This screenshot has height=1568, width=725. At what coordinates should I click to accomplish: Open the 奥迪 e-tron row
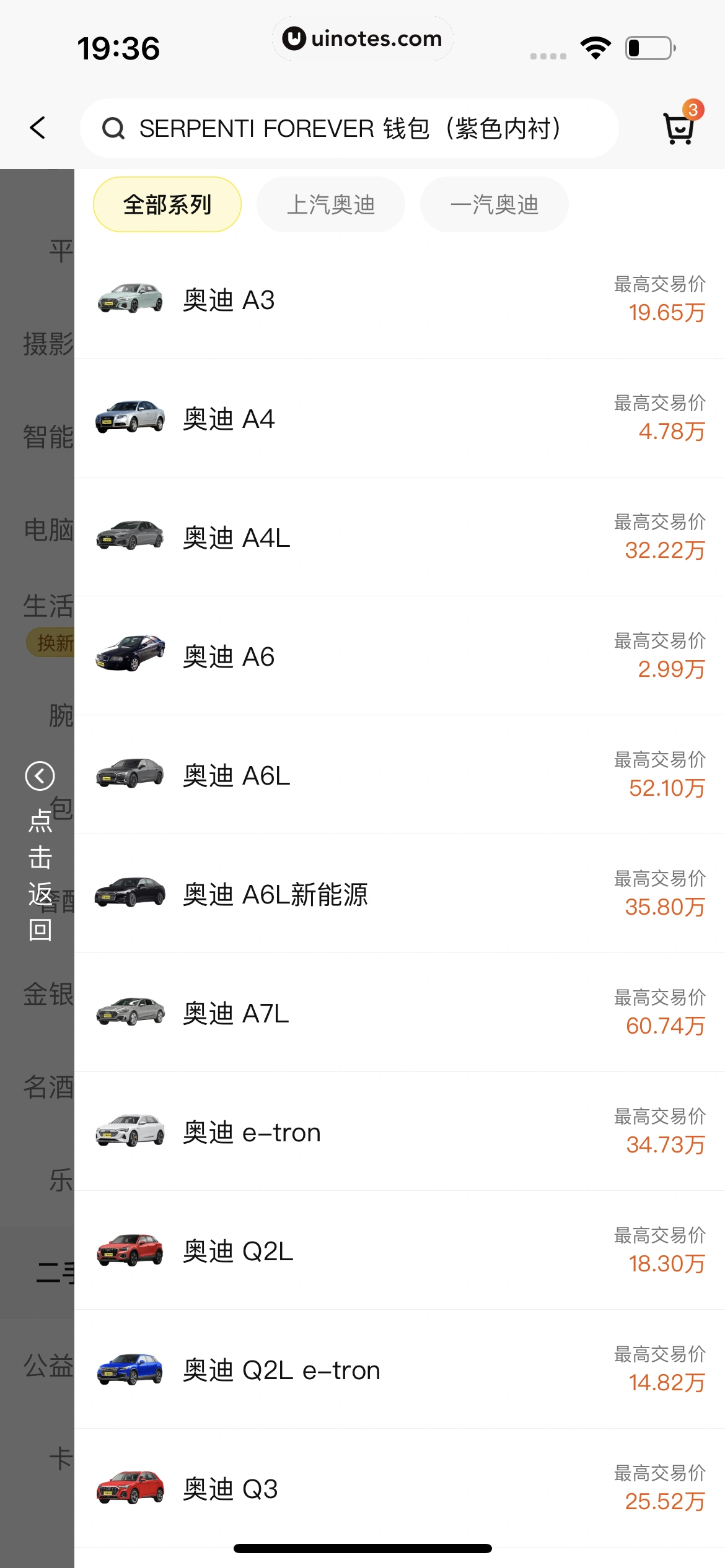(x=399, y=1132)
